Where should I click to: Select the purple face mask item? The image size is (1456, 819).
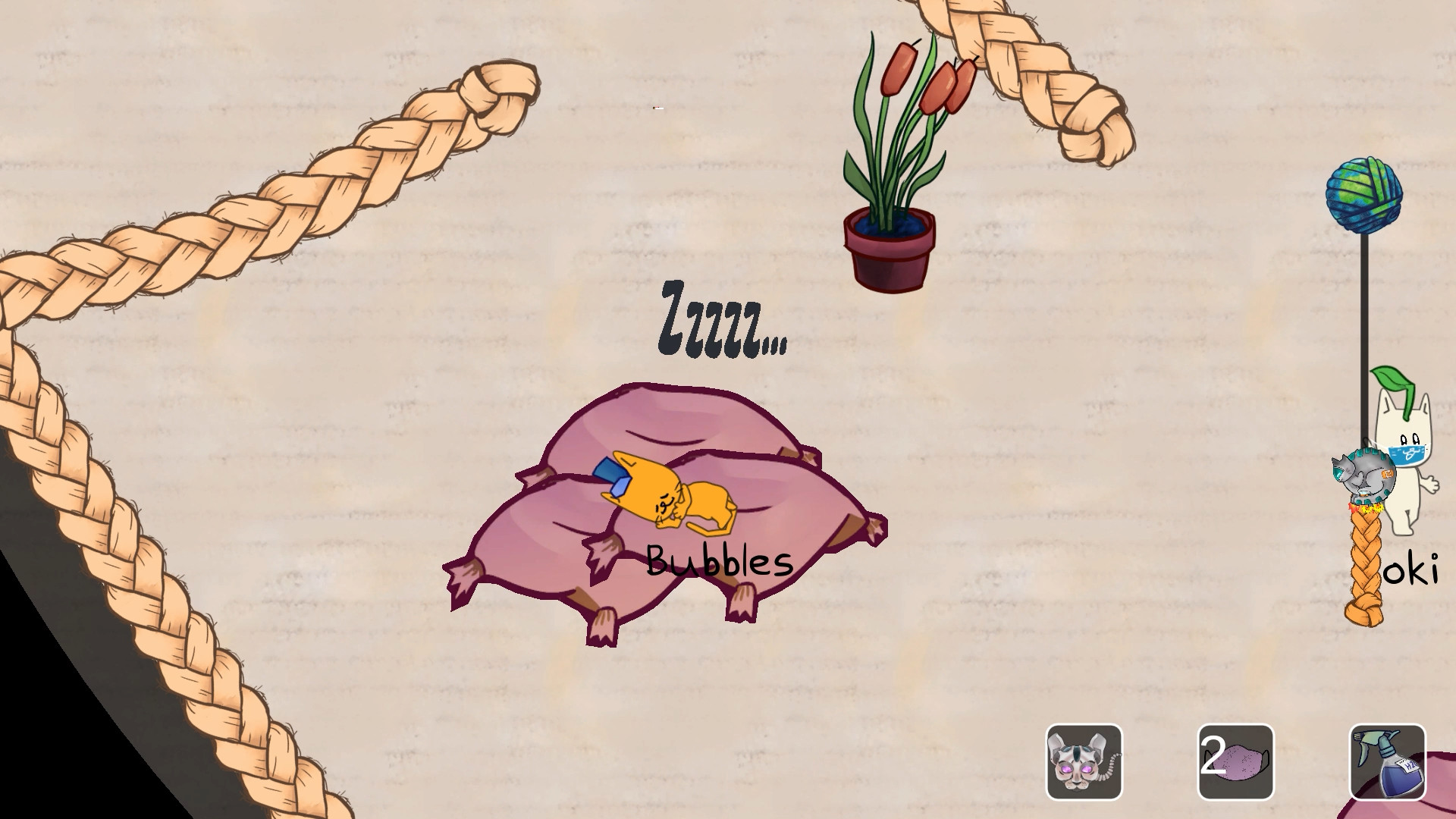(x=1235, y=761)
